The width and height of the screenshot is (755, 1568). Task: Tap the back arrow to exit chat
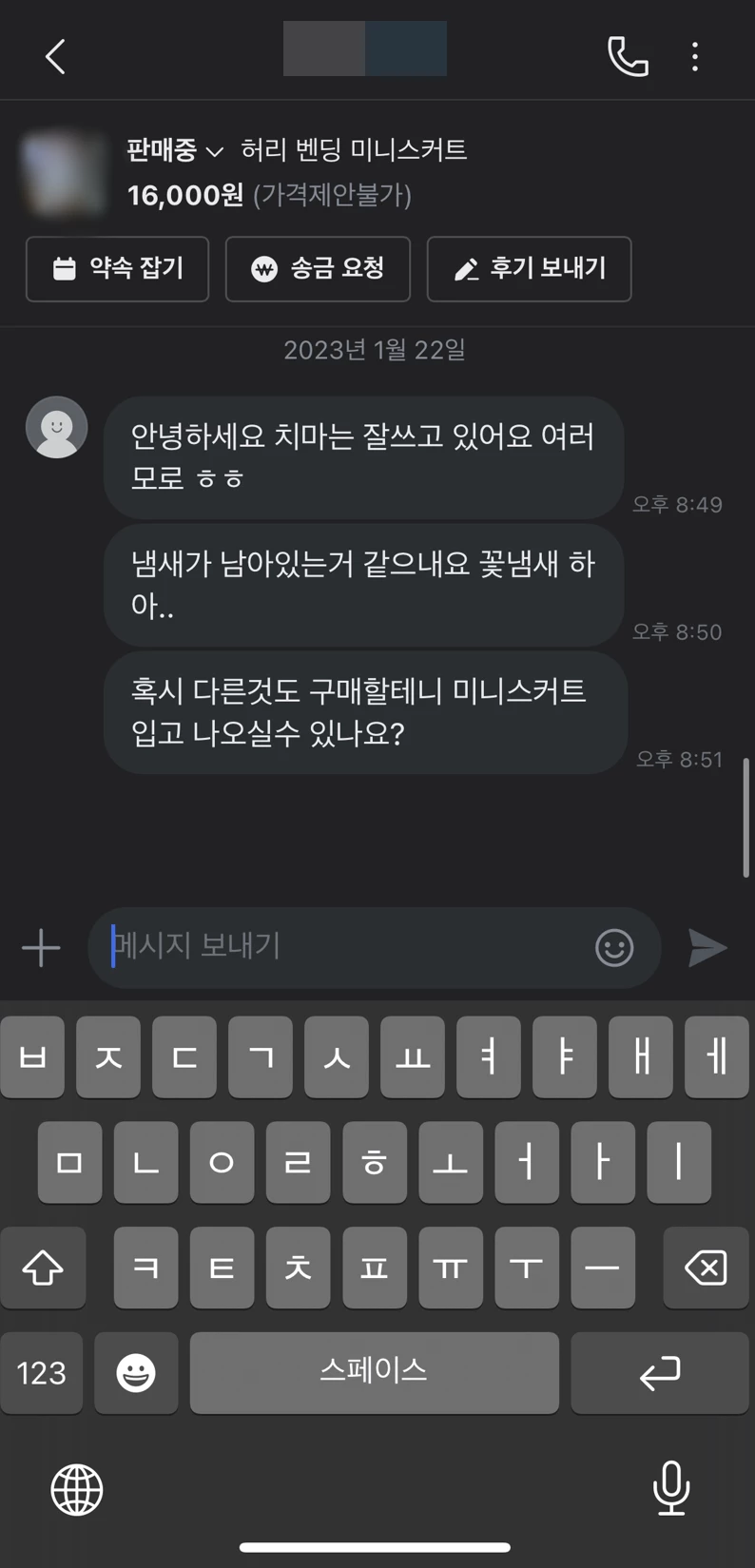(54, 55)
